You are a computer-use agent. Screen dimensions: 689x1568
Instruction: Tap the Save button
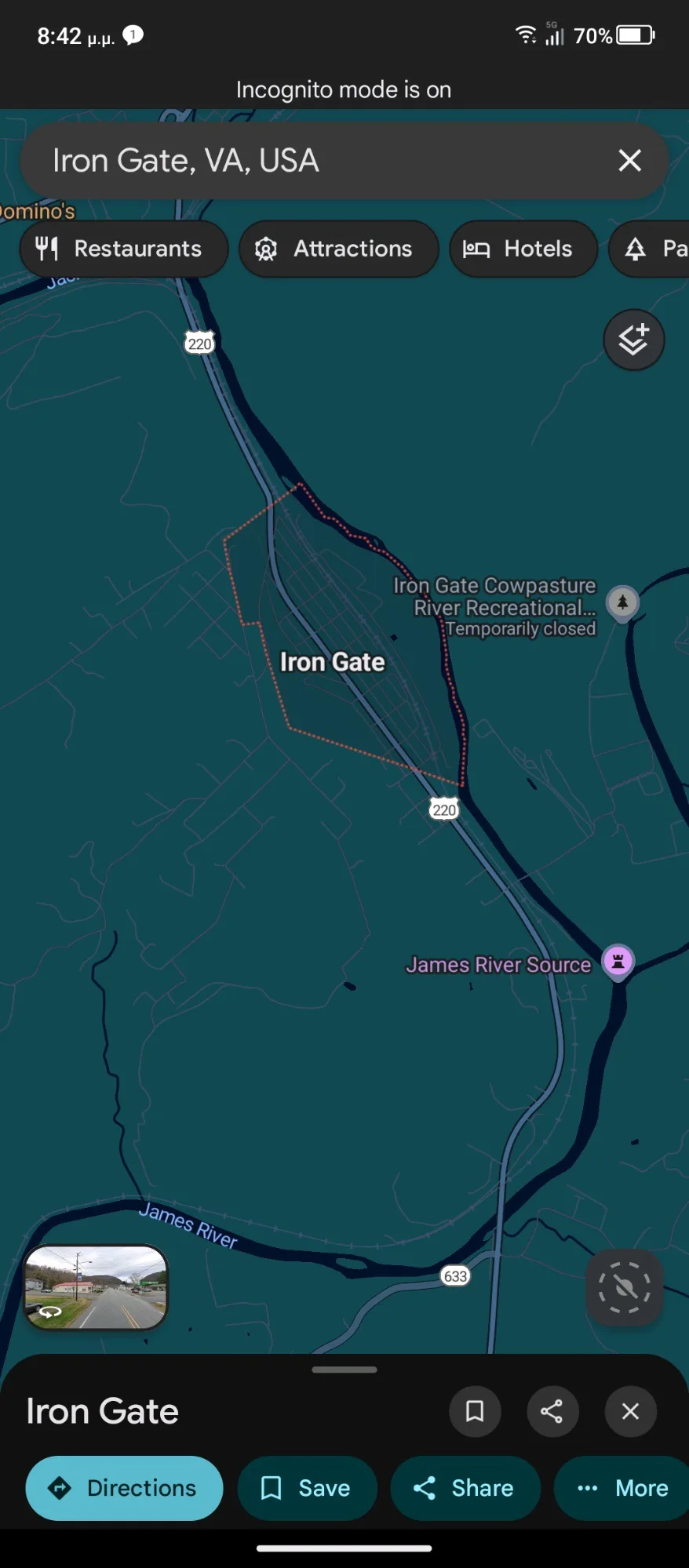(307, 1488)
